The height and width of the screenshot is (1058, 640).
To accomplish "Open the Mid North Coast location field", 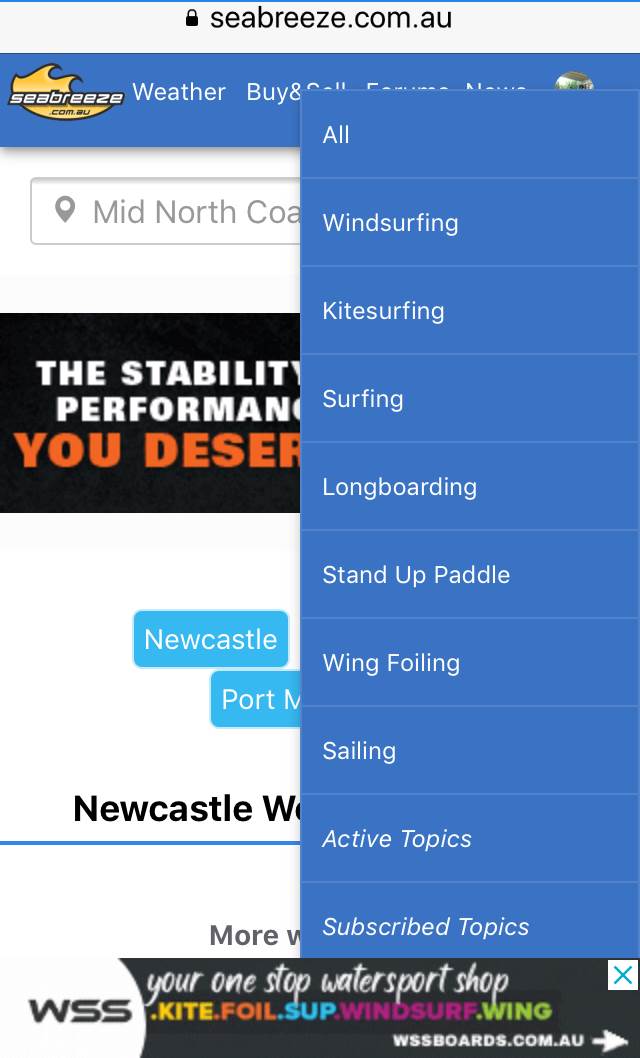I will click(x=165, y=211).
